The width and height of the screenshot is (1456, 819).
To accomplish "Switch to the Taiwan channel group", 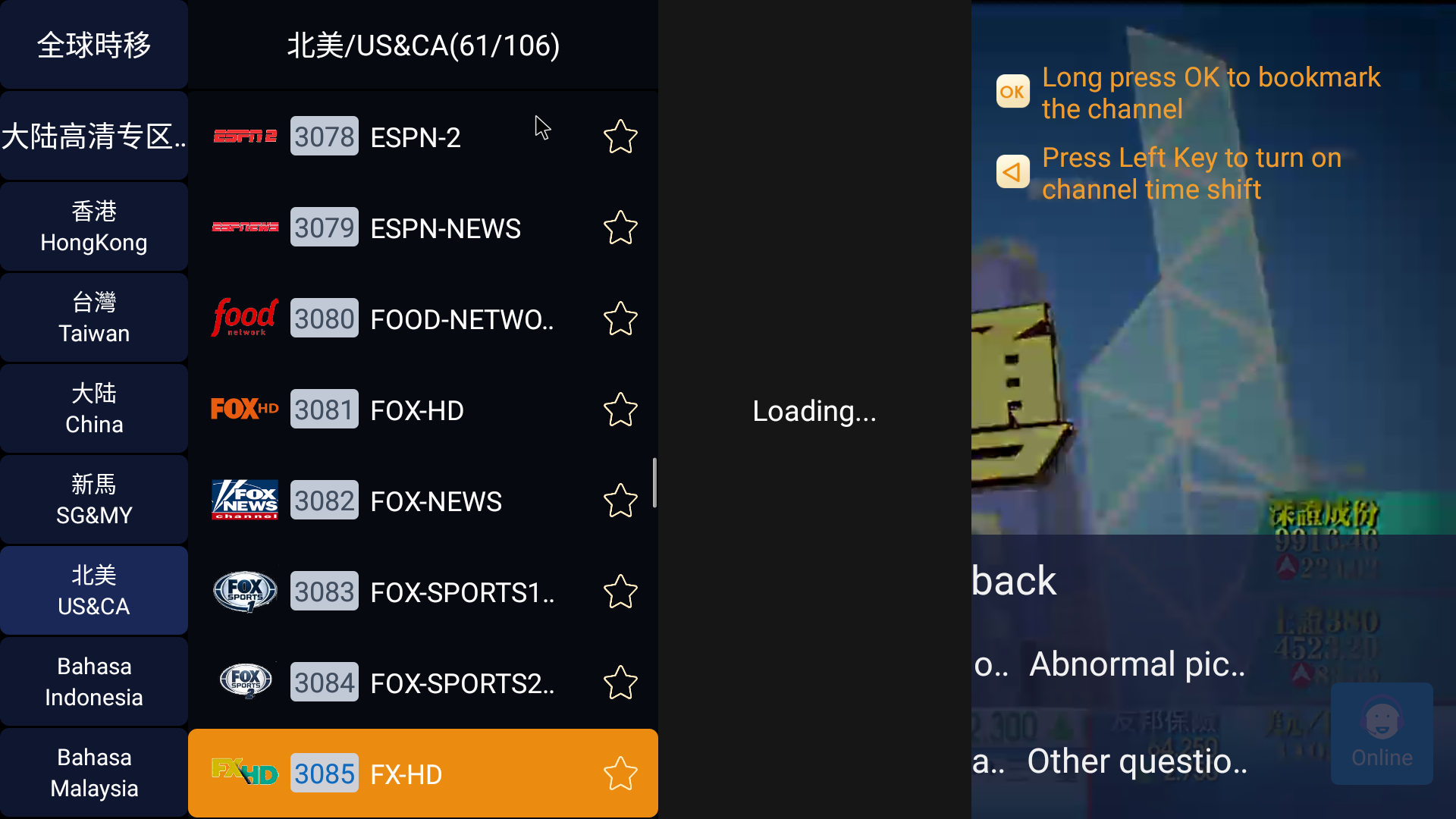I will pos(94,318).
